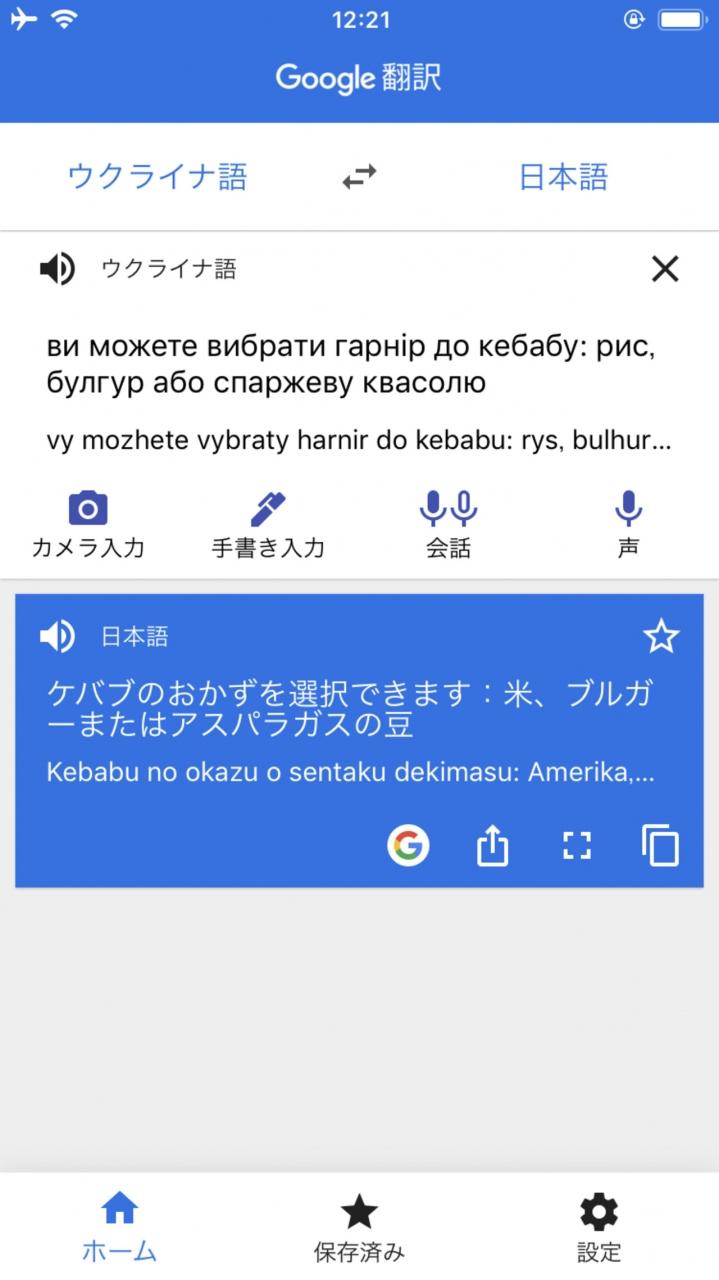Play audio of the Japanese translation
Viewport: 719px width, 1280px height.
coord(57,636)
